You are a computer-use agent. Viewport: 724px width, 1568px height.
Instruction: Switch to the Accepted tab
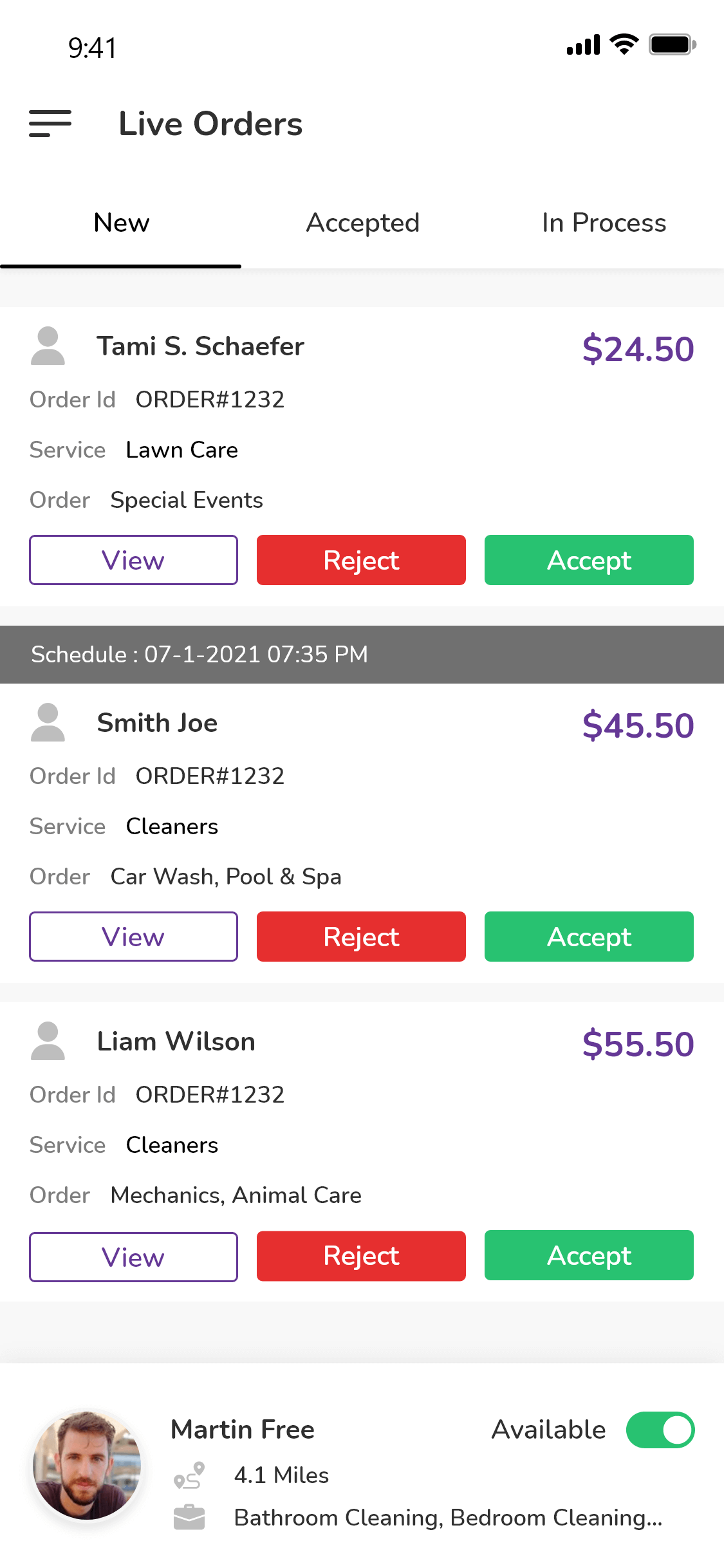362,223
